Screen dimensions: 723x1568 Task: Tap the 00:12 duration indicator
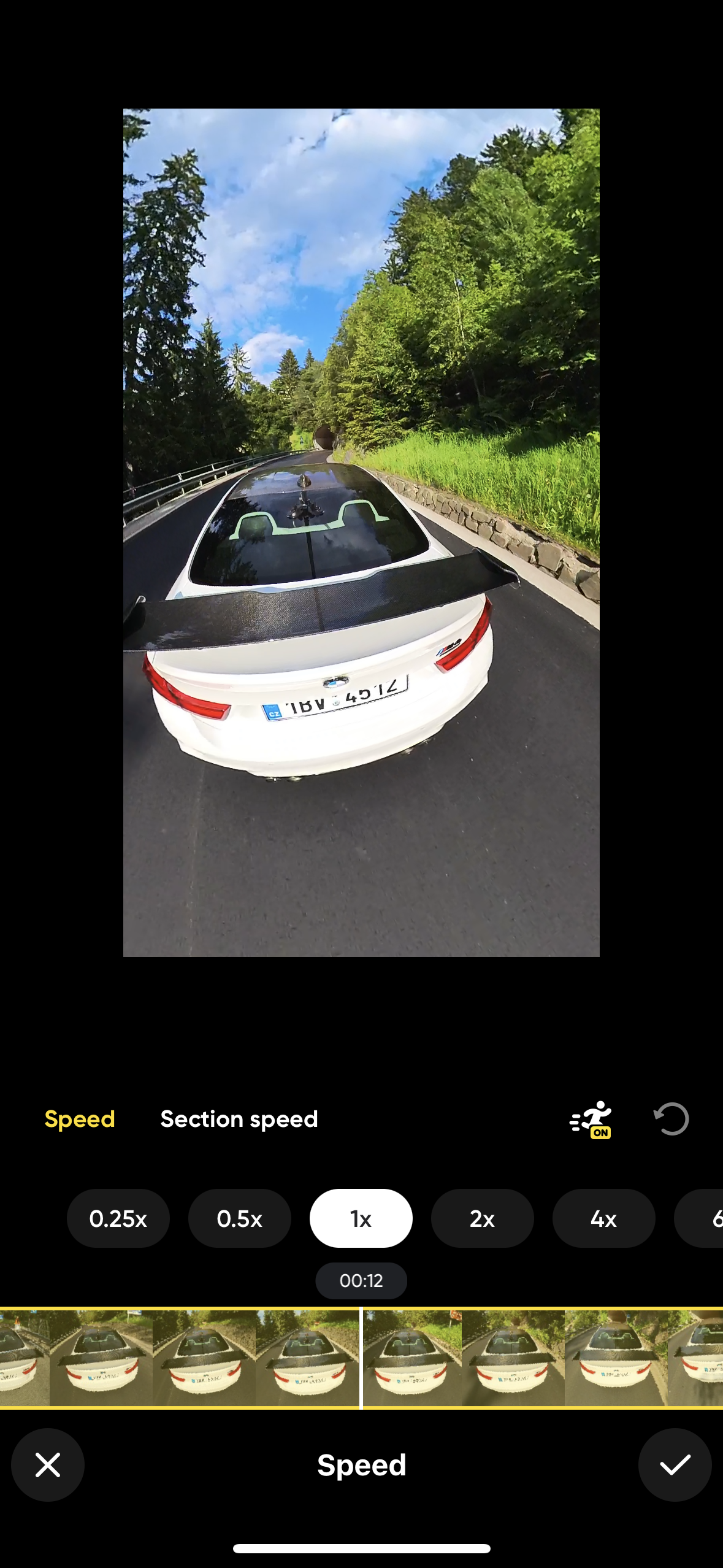[361, 1280]
